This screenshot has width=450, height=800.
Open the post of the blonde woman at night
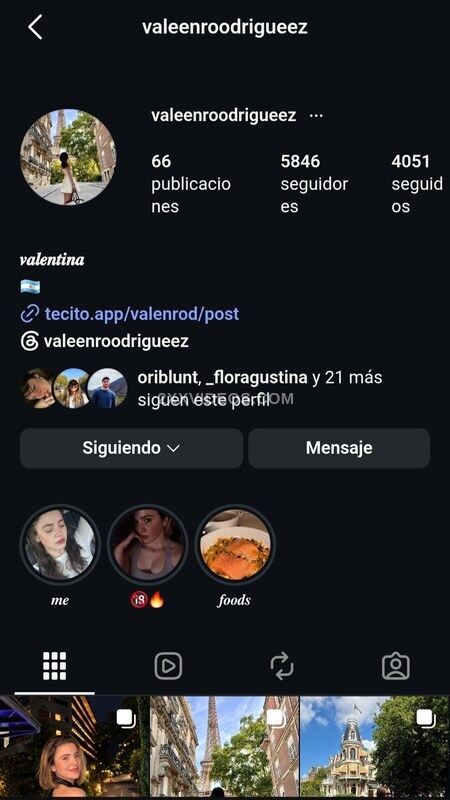tap(74, 747)
